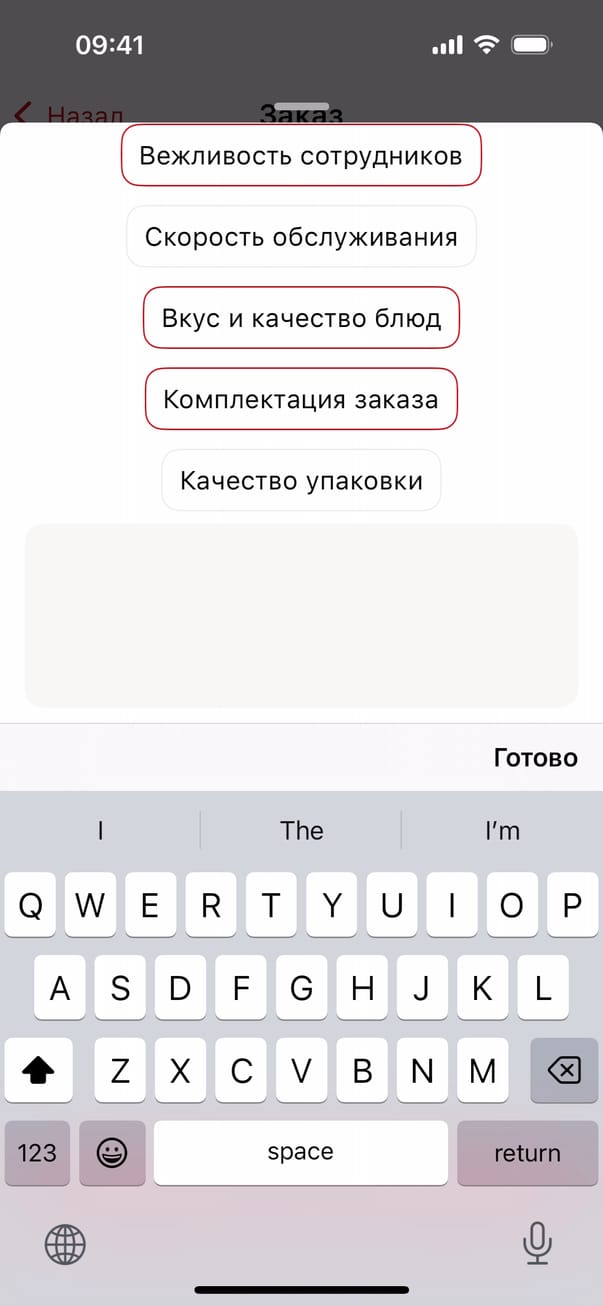The width and height of the screenshot is (603, 1306).
Task: Switch keyboard language with the globe key
Action: pyautogui.click(x=65, y=1245)
